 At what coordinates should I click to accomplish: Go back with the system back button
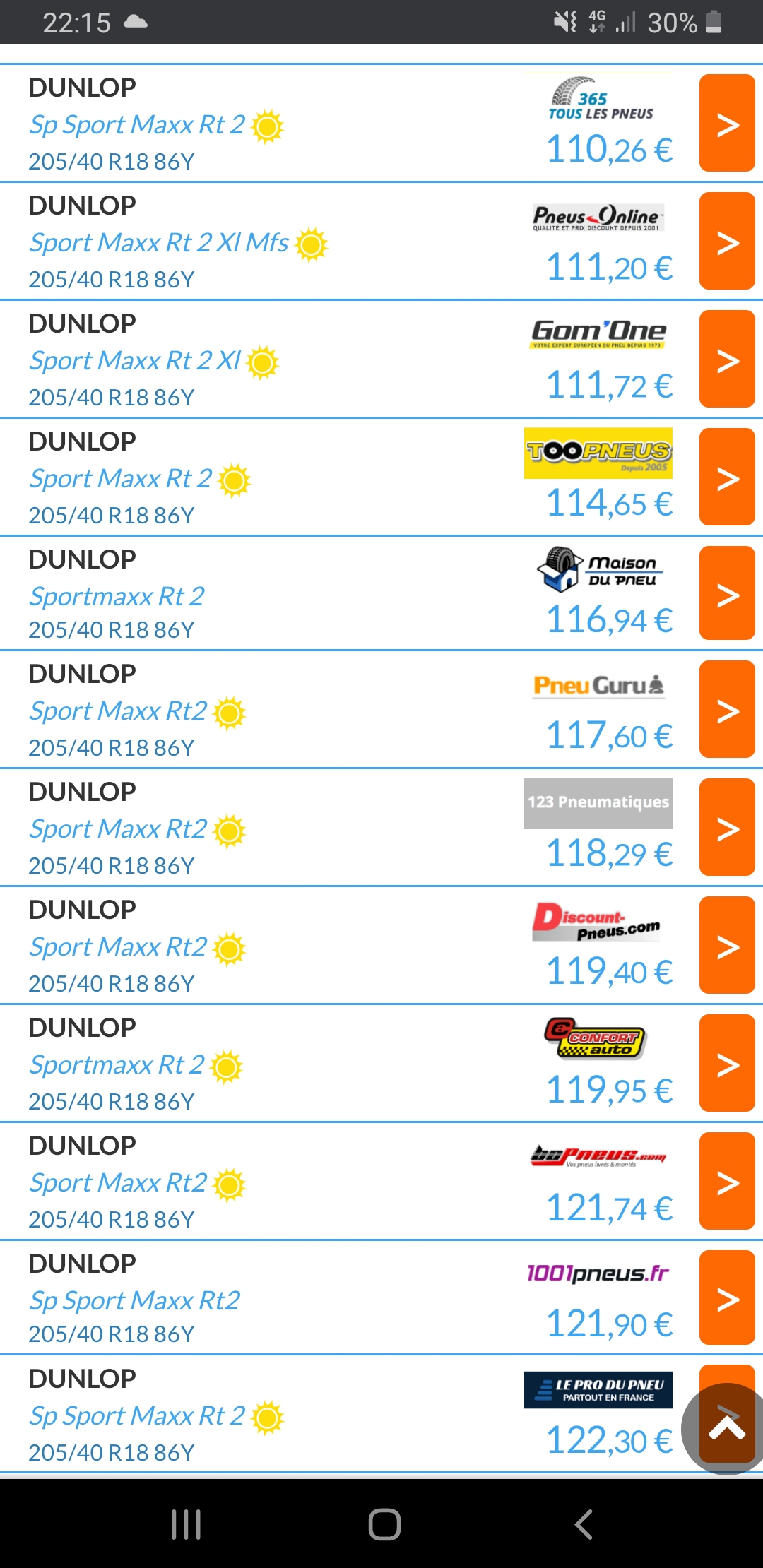point(583,1524)
